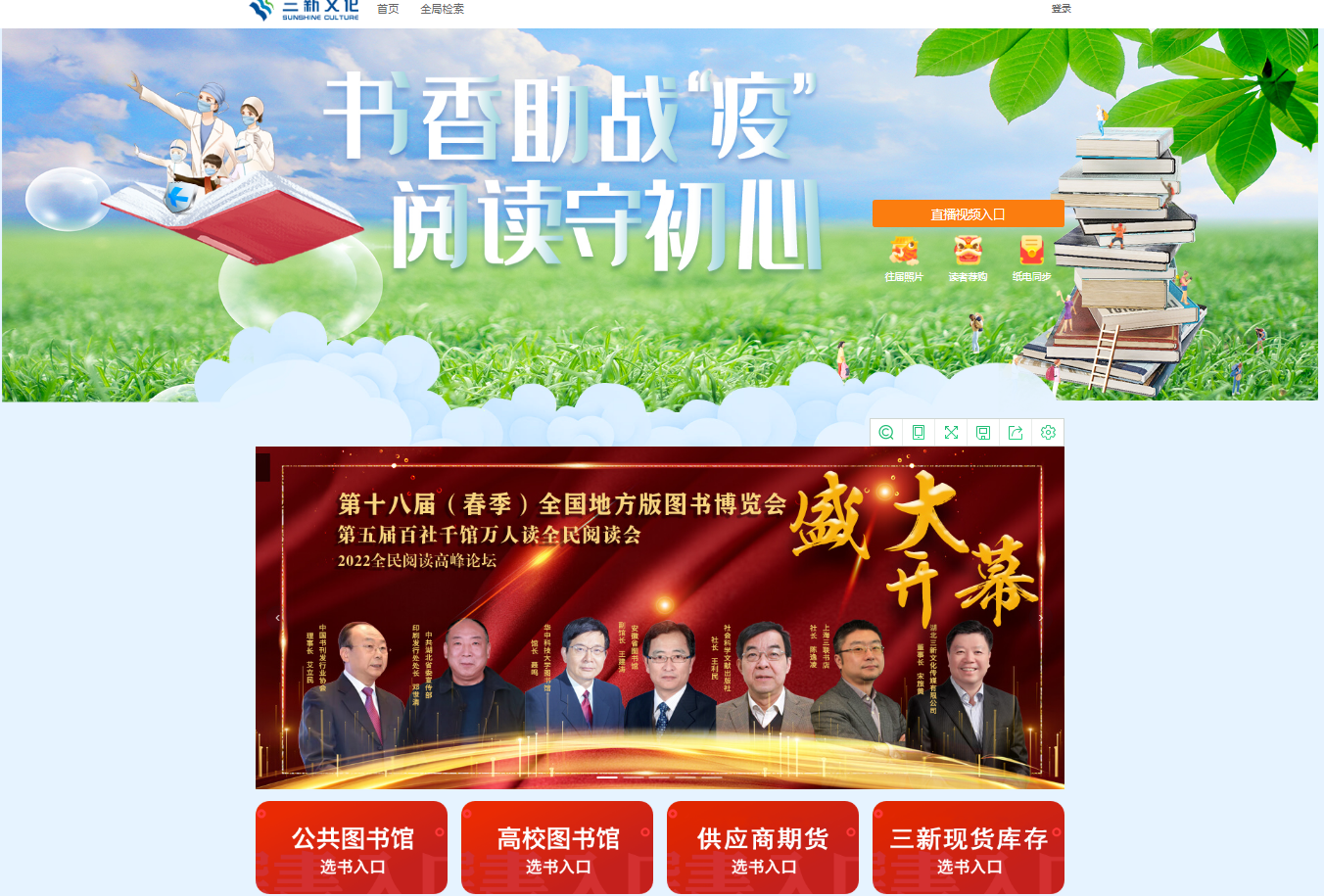Open 纸电同步 paper-digital sync
This screenshot has height=896, width=1324.
coord(1031,259)
